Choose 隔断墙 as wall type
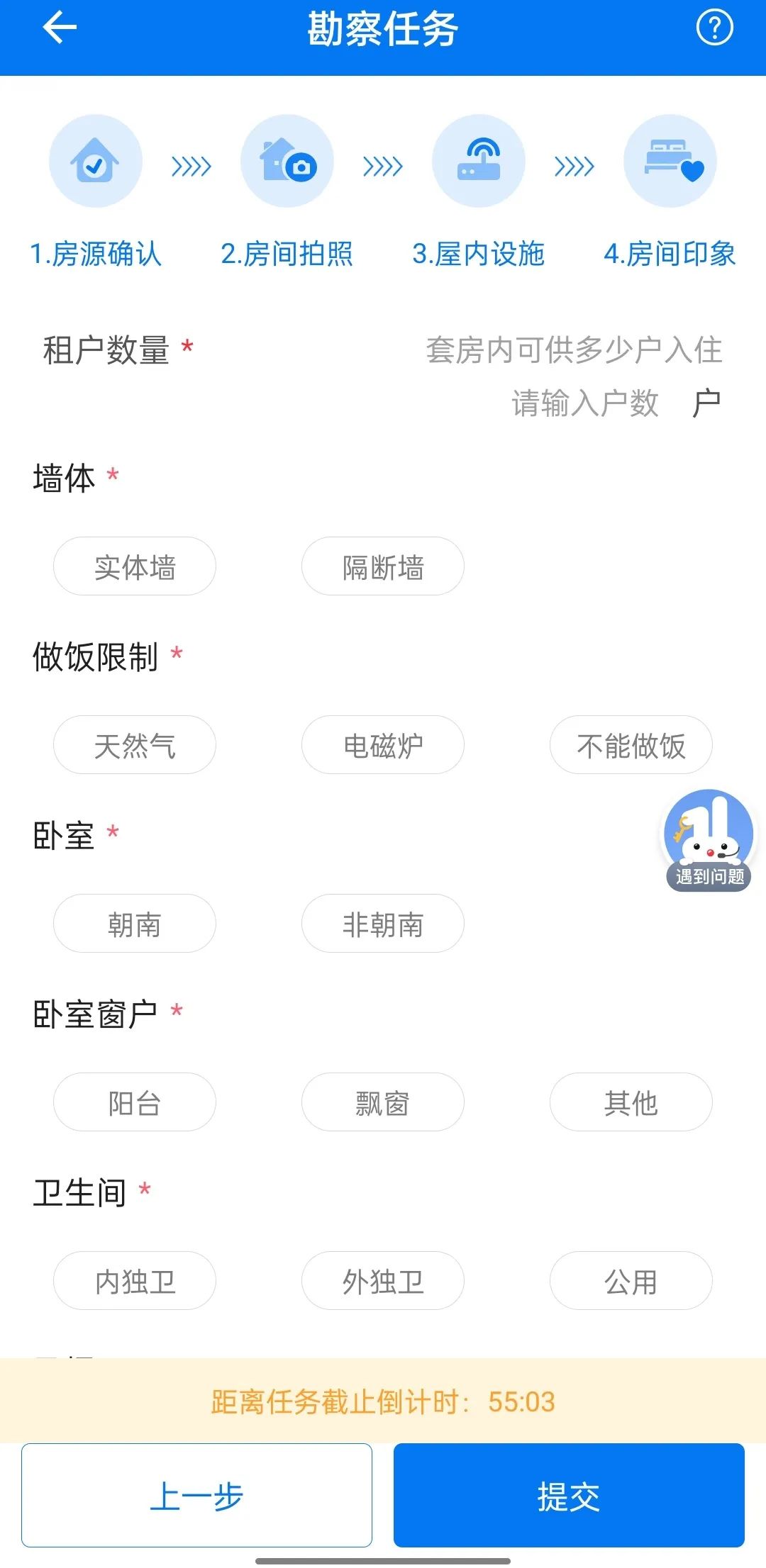The height and width of the screenshot is (1568, 766). point(383,567)
